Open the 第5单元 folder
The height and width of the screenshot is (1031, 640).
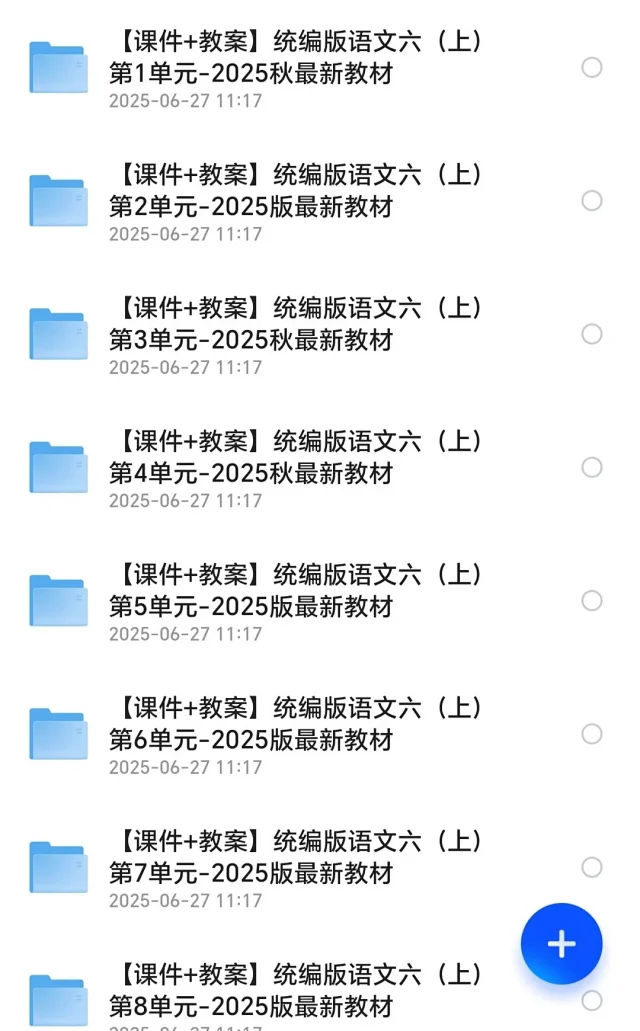point(296,601)
